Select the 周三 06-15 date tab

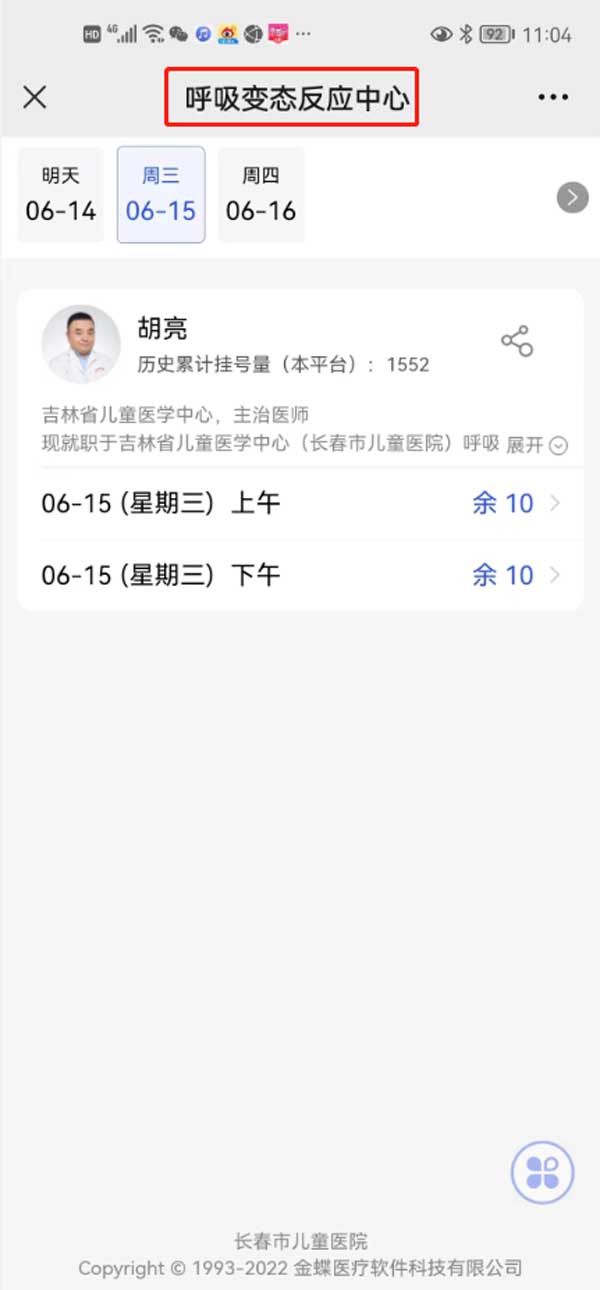(x=161, y=195)
